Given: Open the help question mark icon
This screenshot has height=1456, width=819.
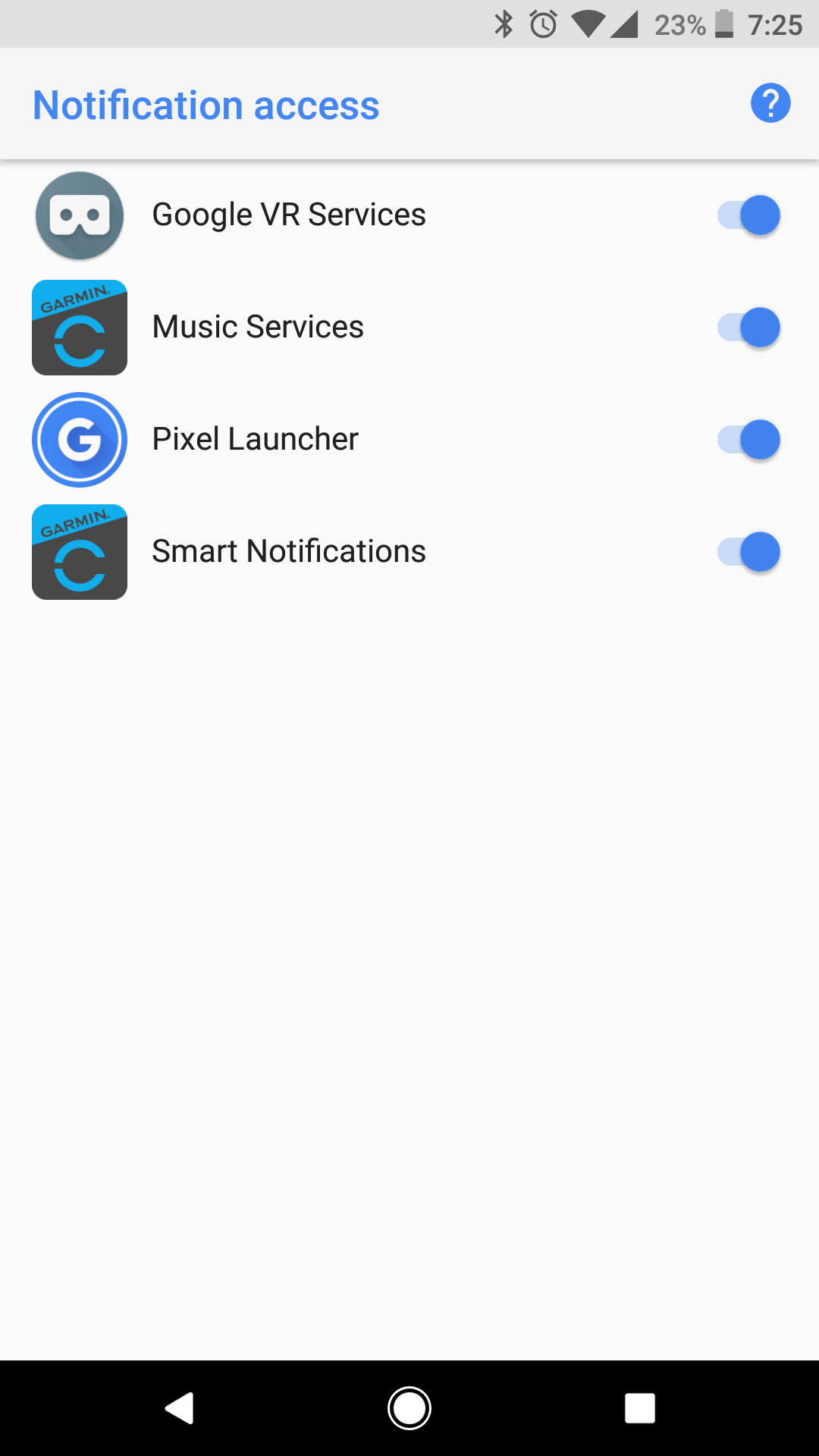Looking at the screenshot, I should (770, 103).
